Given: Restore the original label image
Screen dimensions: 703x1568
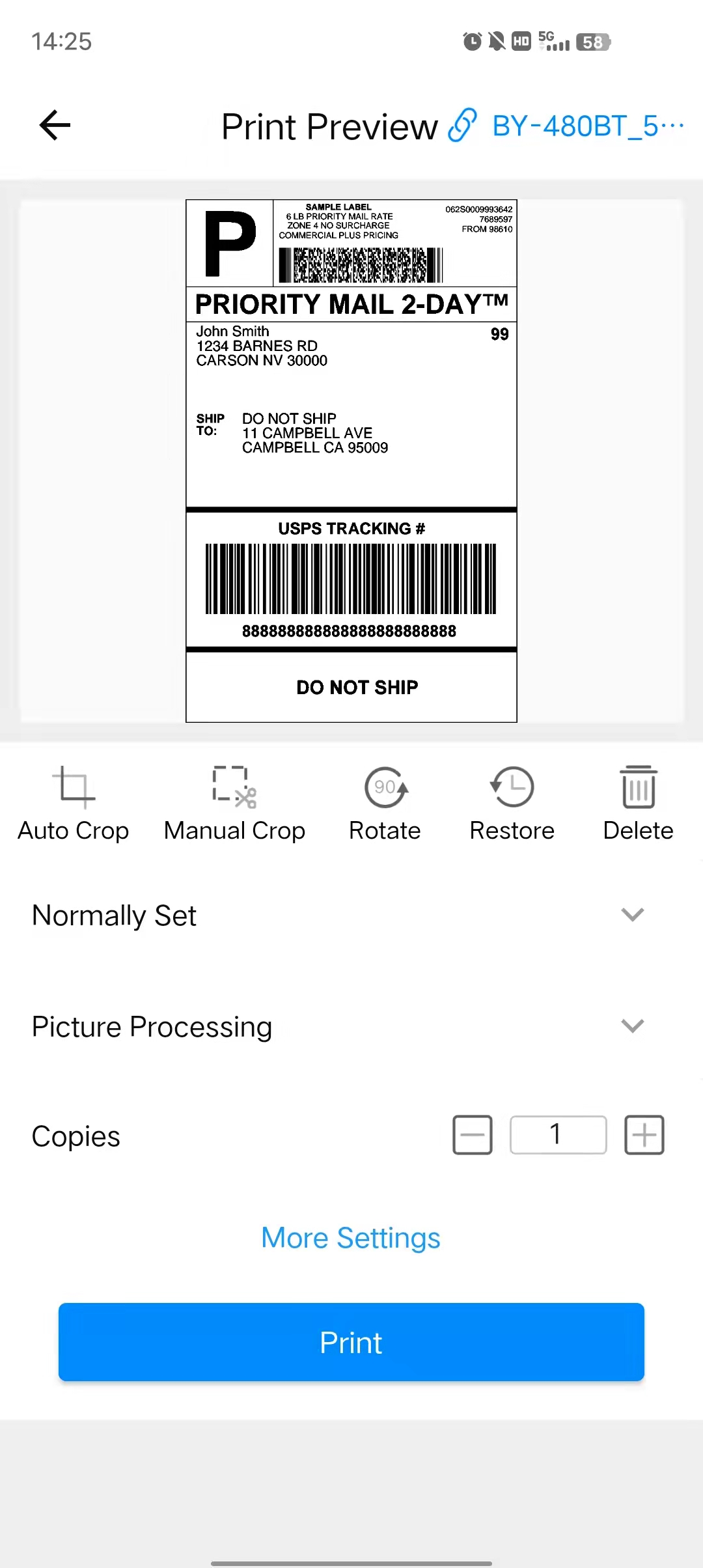Looking at the screenshot, I should coord(512,804).
